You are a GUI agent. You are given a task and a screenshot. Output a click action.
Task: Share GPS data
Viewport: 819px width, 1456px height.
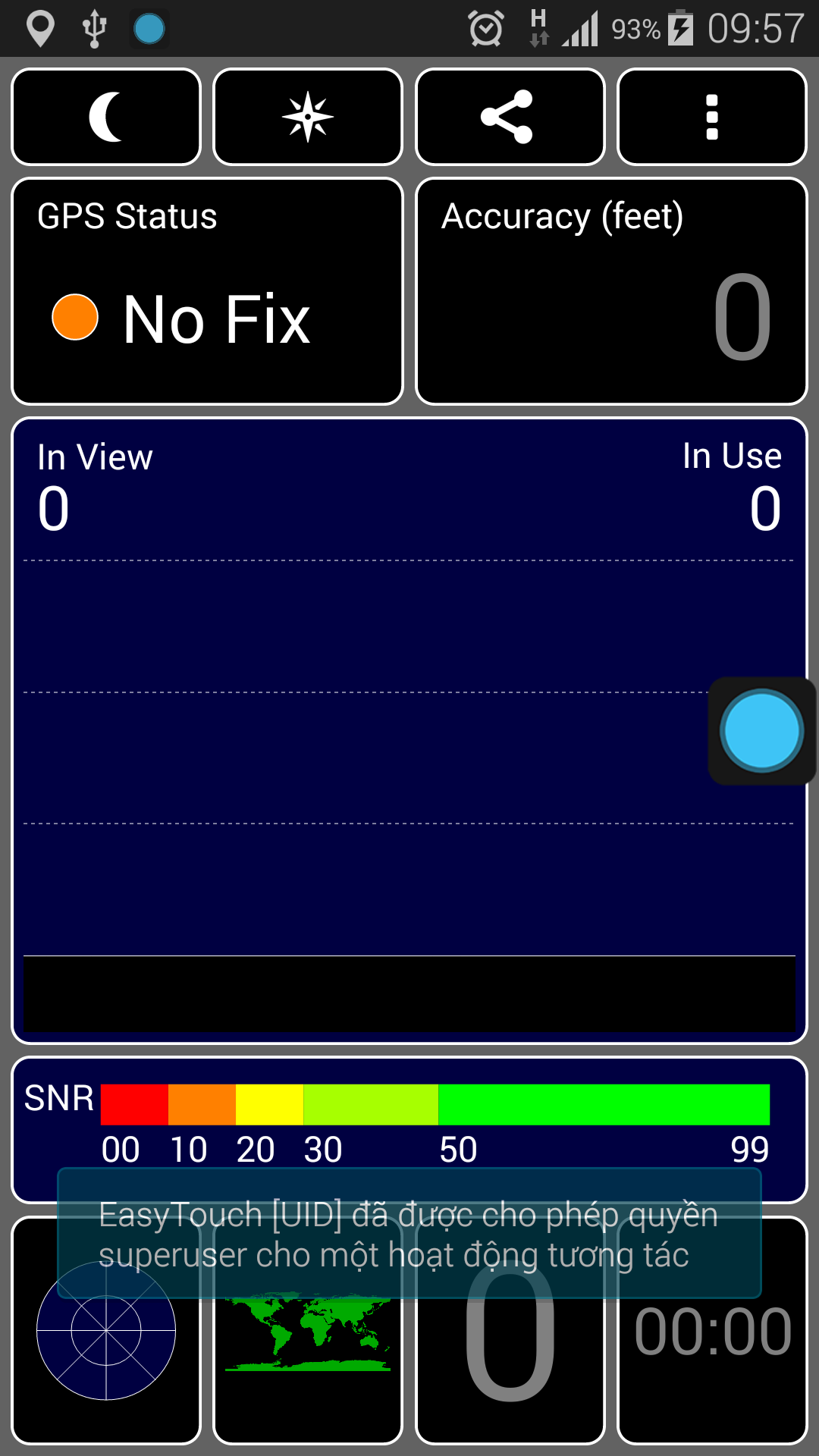[x=510, y=117]
